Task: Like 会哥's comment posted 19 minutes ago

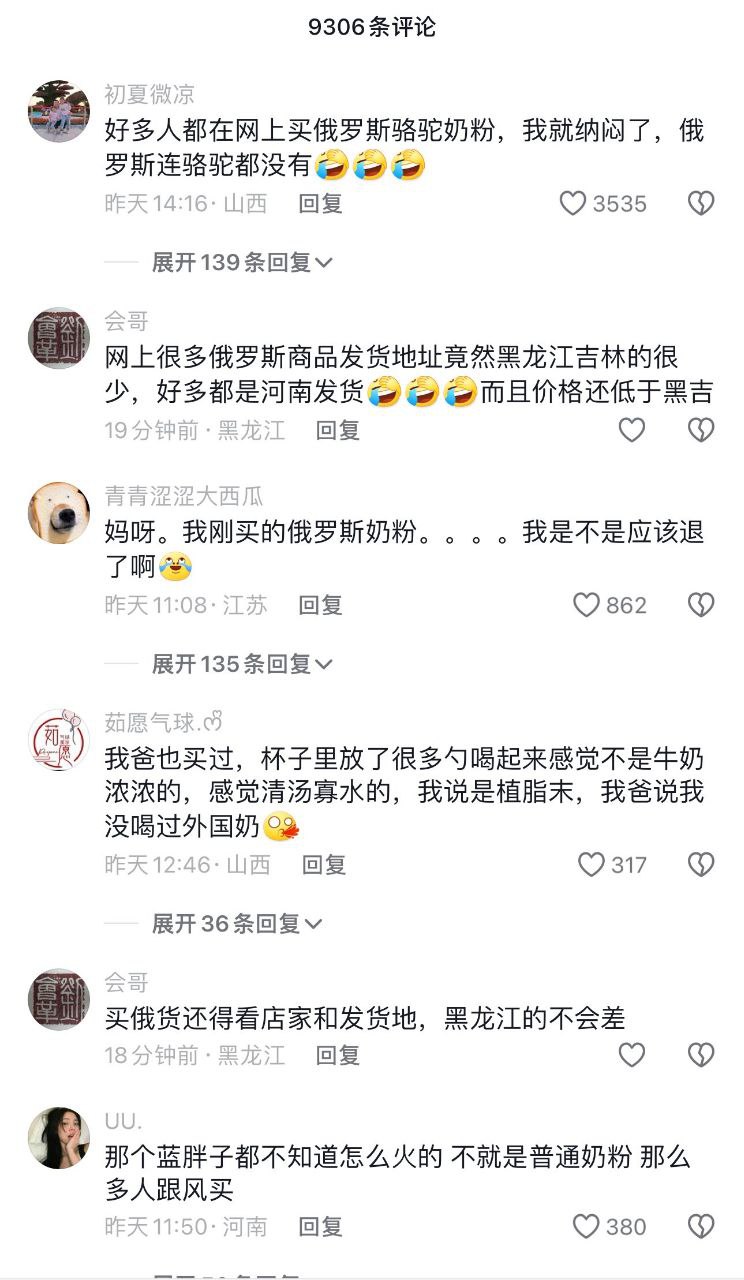Action: tap(632, 431)
